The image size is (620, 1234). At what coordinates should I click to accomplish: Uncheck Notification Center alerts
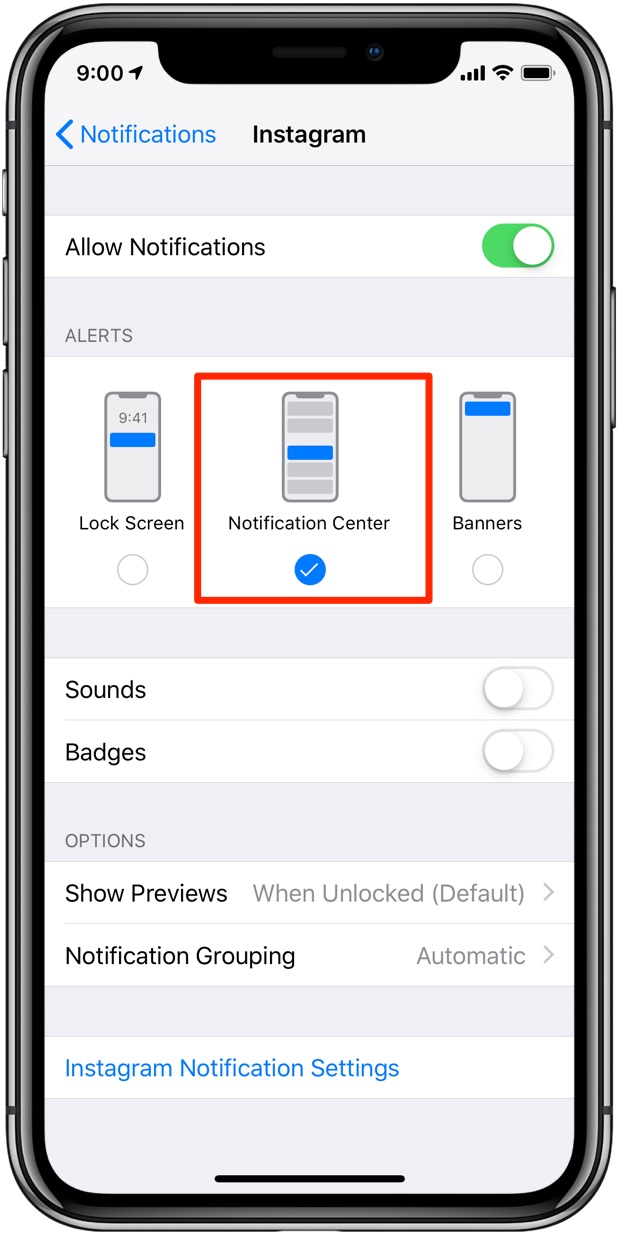pos(310,570)
